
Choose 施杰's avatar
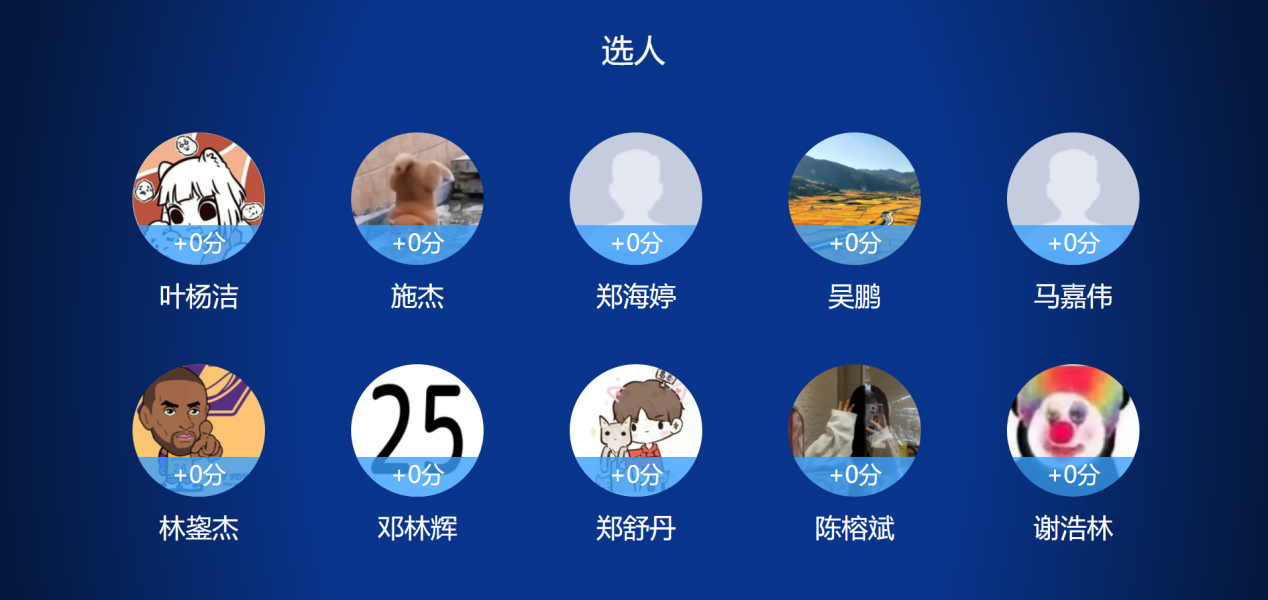(417, 198)
